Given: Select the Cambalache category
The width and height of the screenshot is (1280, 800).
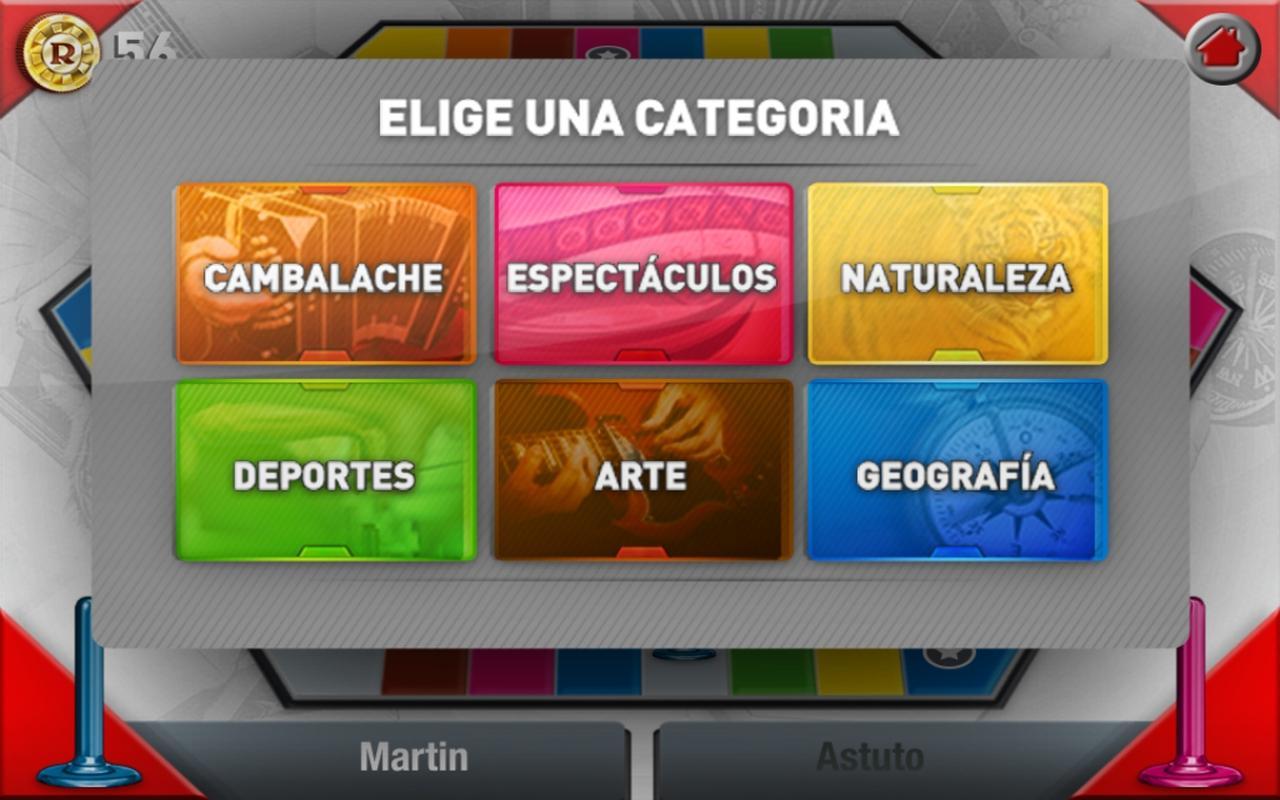Looking at the screenshot, I should [x=325, y=274].
